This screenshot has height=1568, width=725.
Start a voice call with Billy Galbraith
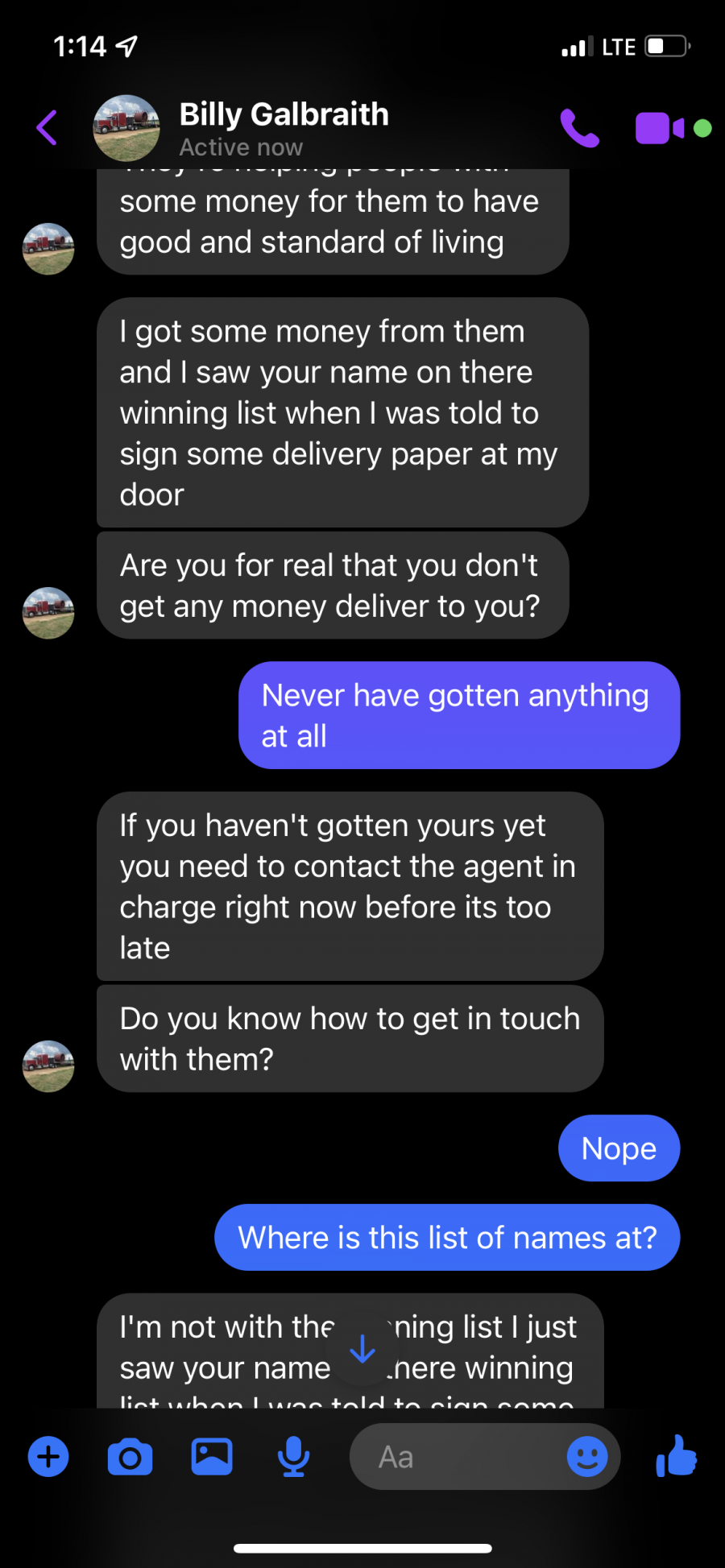(580, 128)
